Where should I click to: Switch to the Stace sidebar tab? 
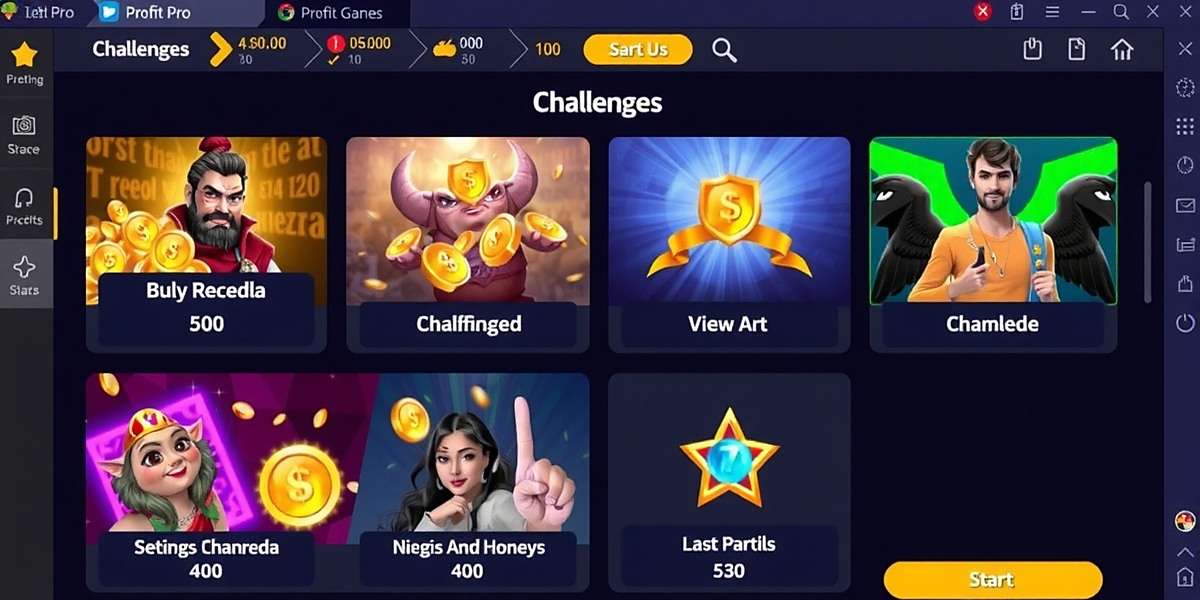tap(24, 135)
